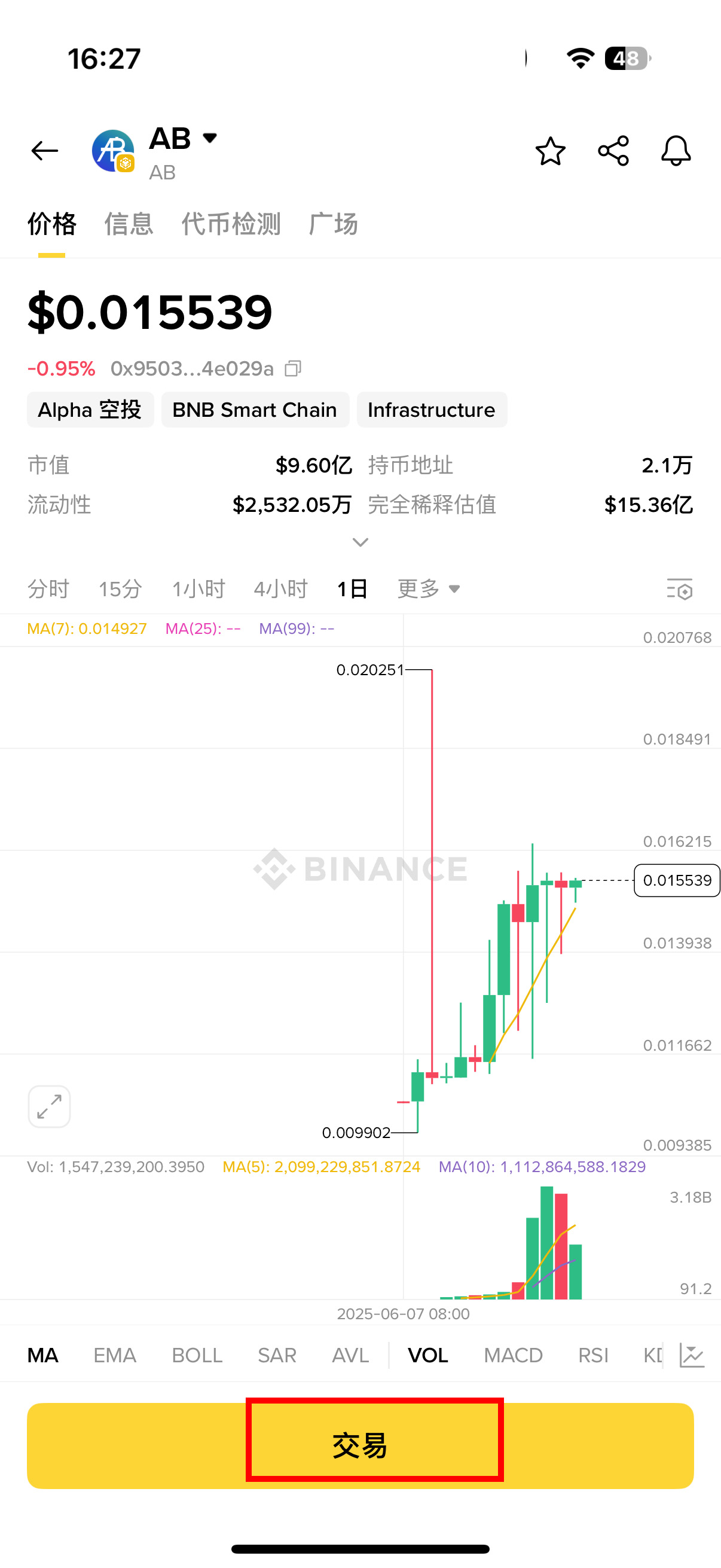This screenshot has height=1568, width=721.
Task: Share the AB token page
Action: pos(613,151)
